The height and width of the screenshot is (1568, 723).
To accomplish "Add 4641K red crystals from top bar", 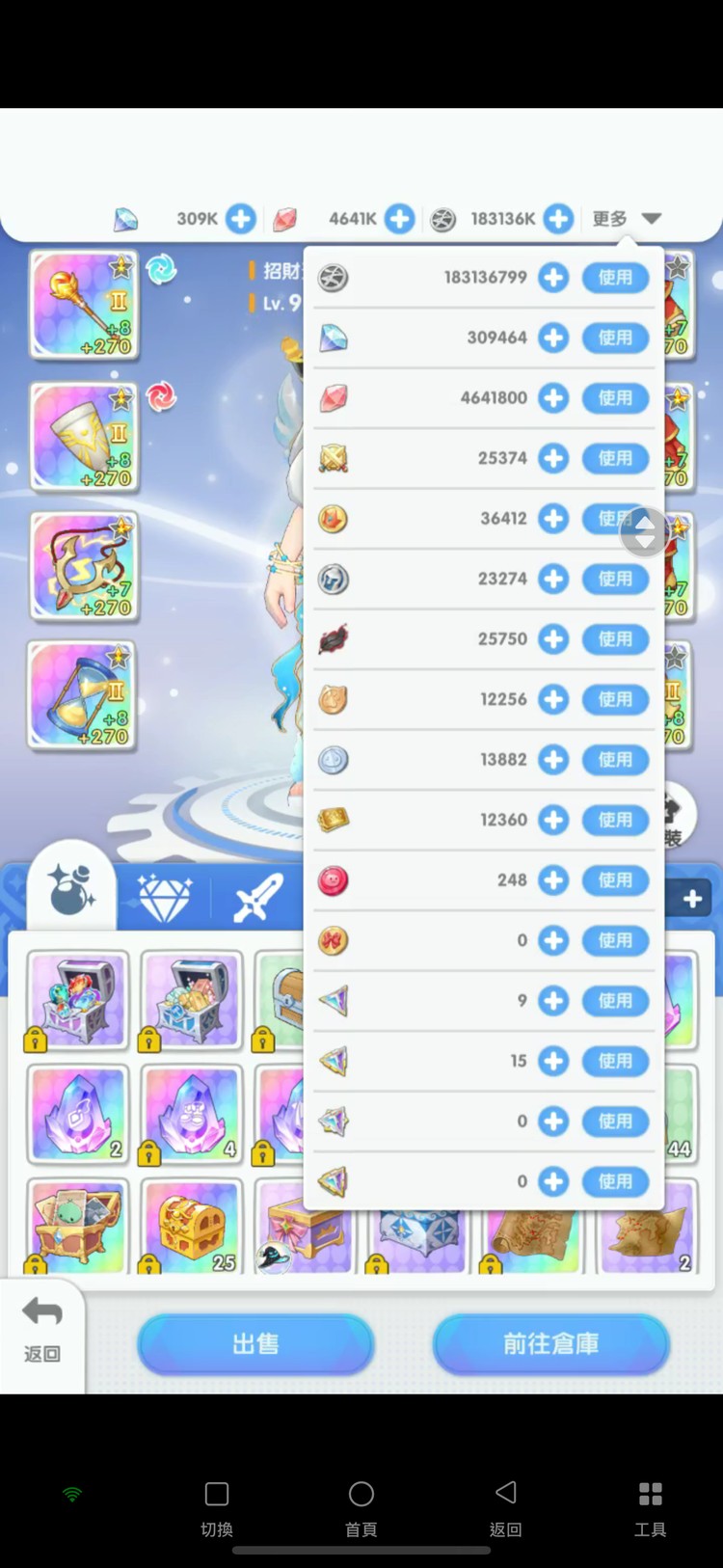I will (399, 219).
